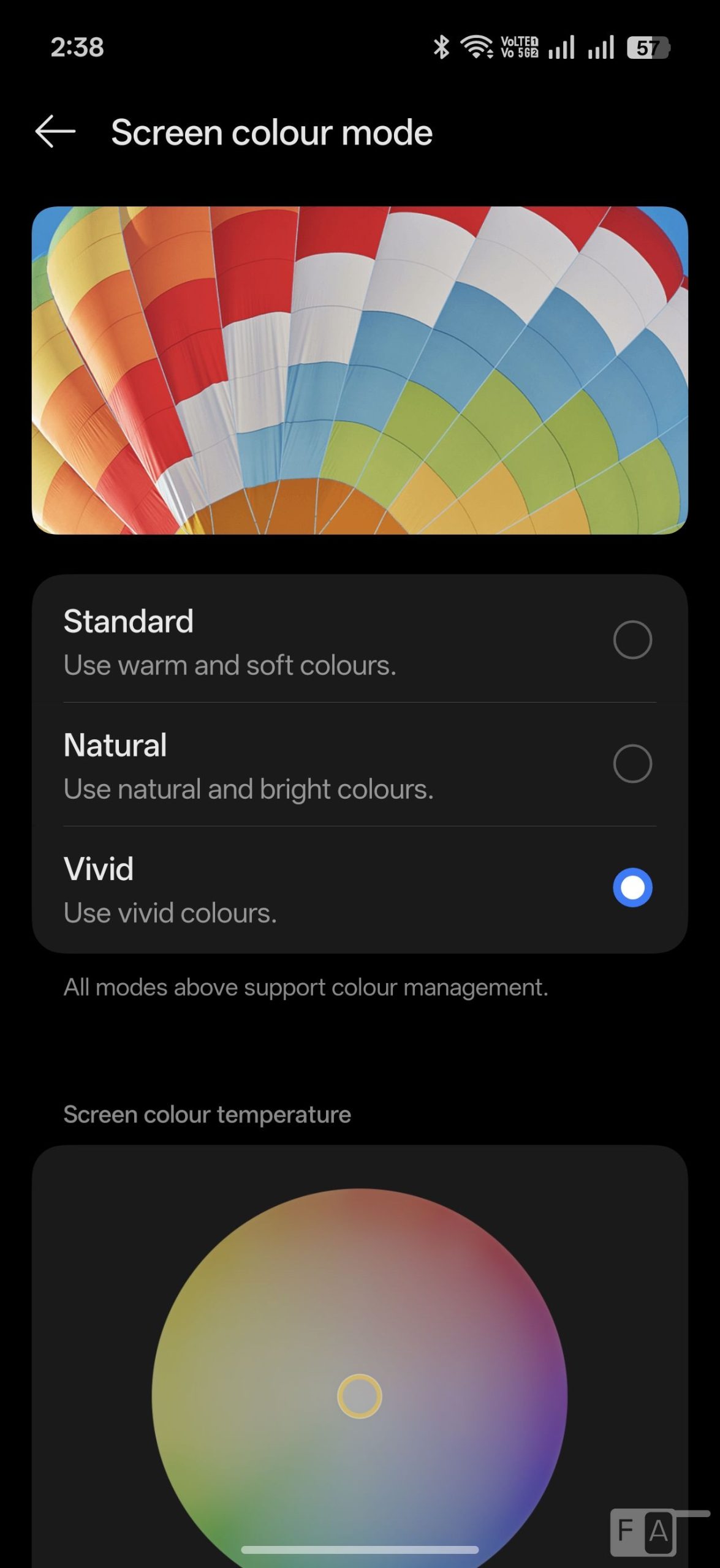Tap the colour temperature wheel
720x1568 pixels.
pos(360,1396)
